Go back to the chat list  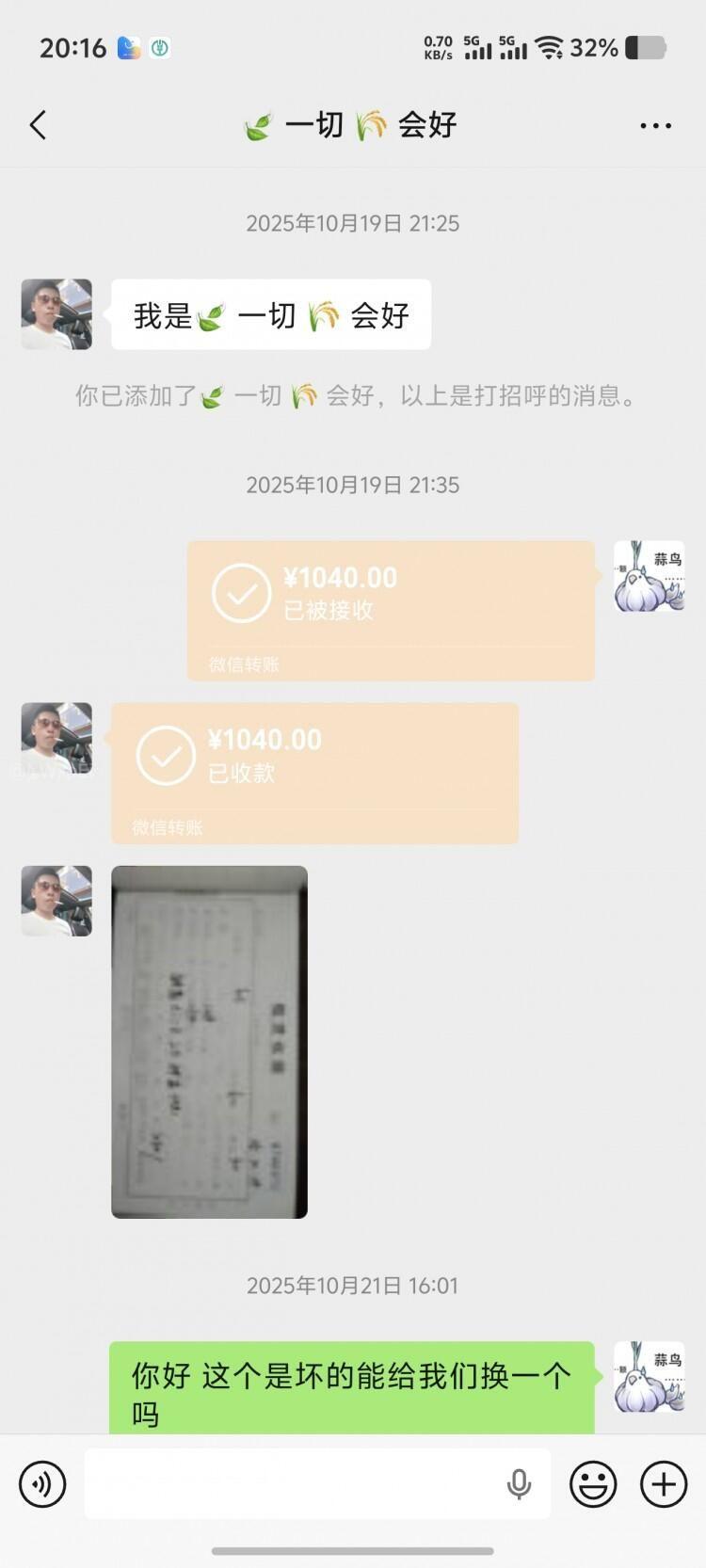click(38, 125)
